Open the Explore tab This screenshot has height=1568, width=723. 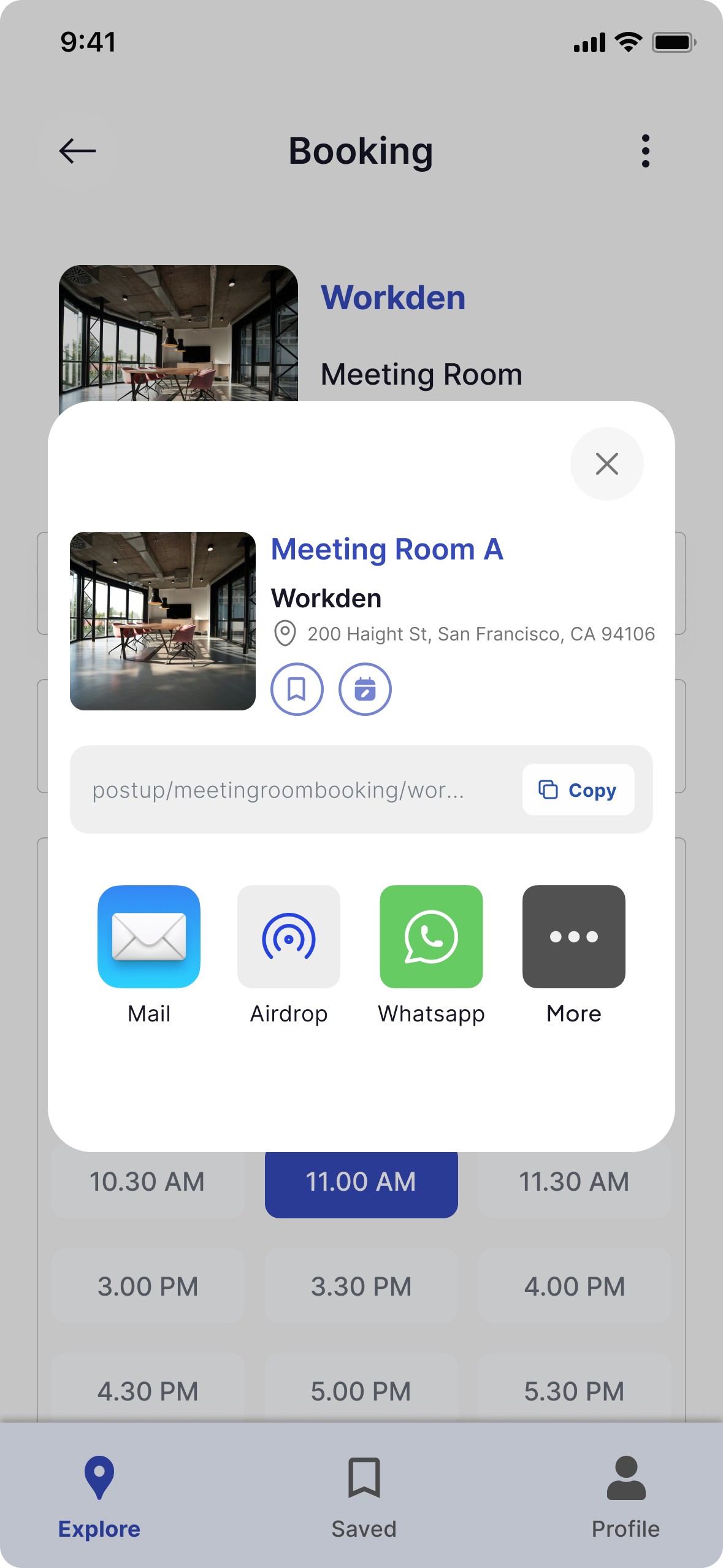click(x=99, y=1497)
